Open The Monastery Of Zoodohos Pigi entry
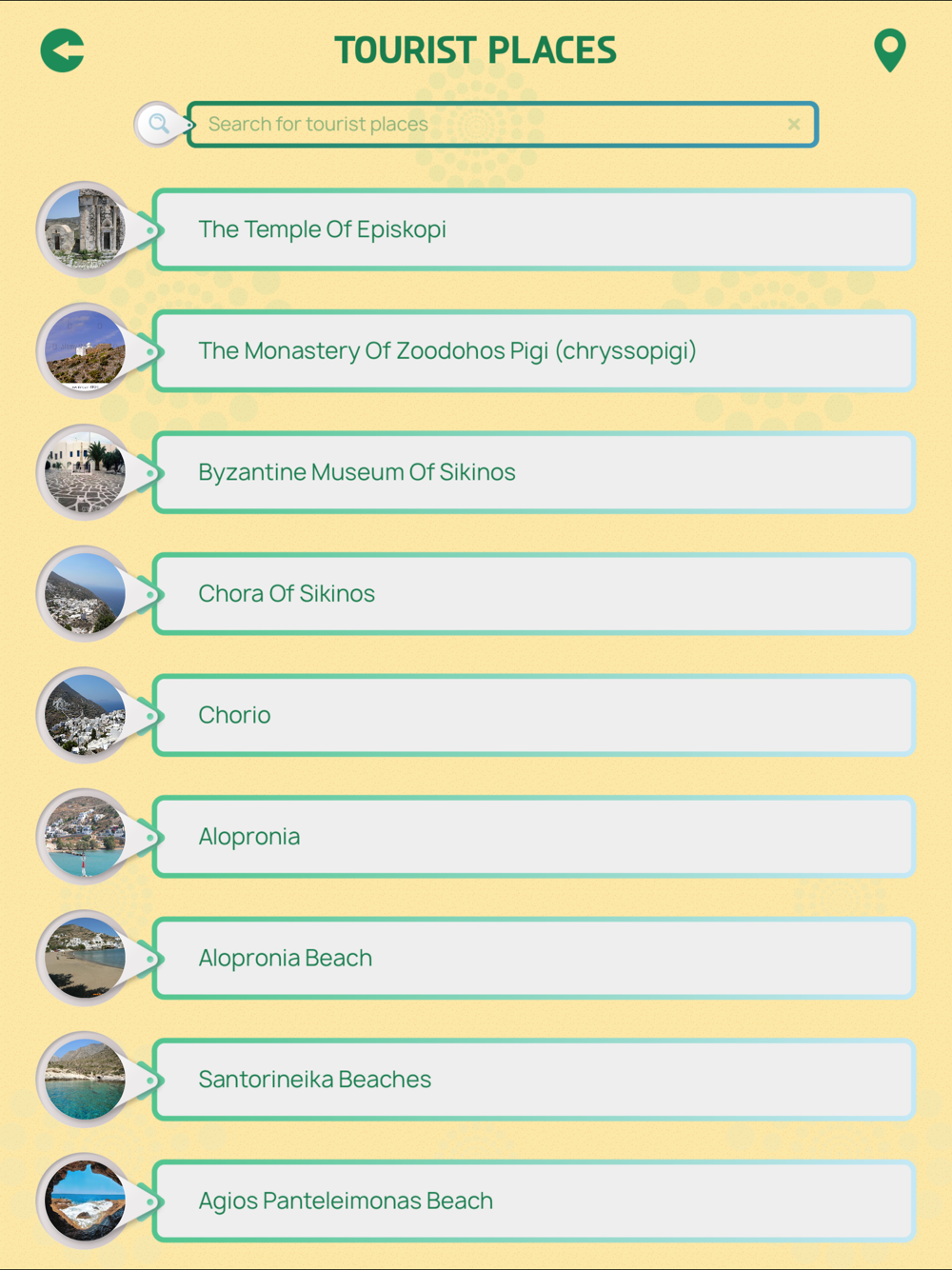Viewport: 952px width, 1270px height. tap(533, 351)
